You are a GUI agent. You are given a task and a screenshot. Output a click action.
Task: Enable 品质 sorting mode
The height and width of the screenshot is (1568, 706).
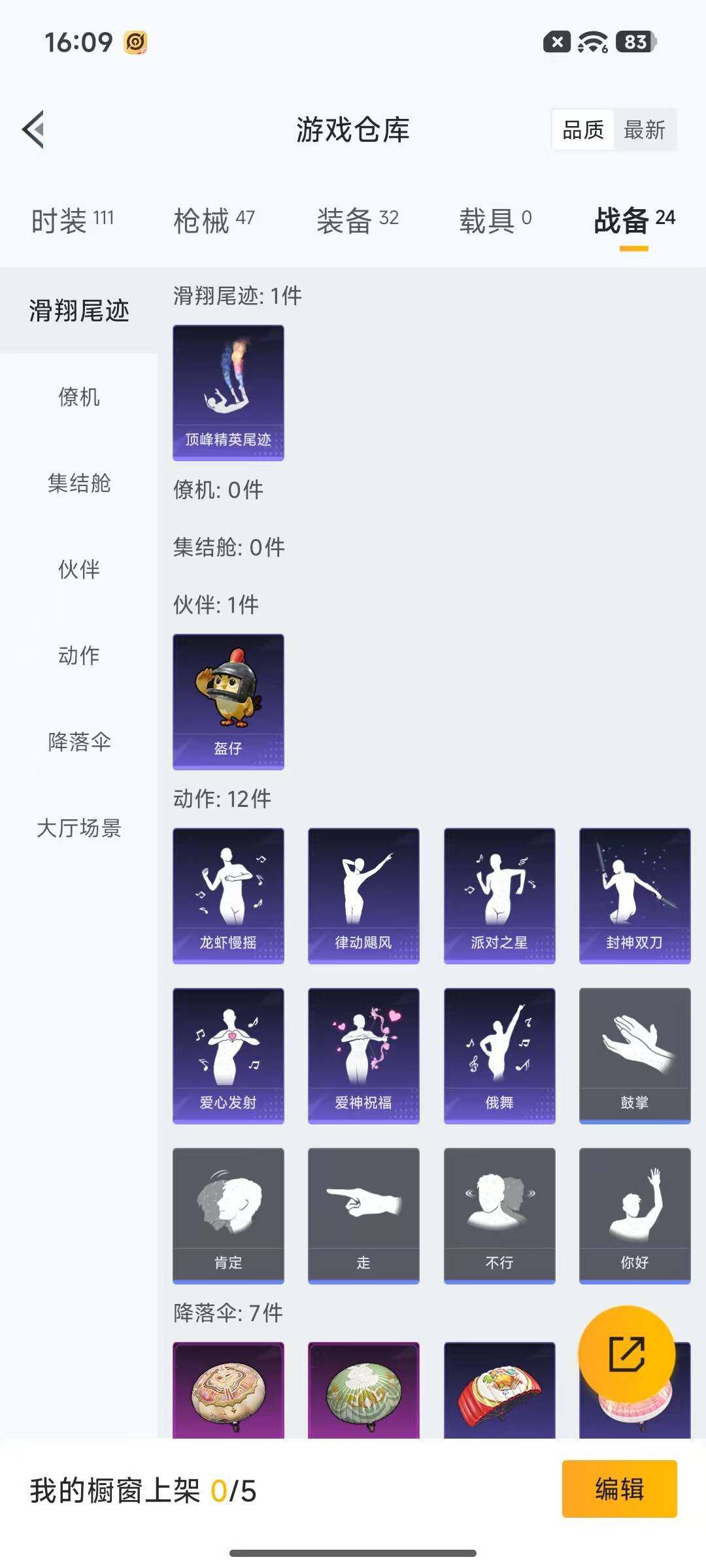(582, 130)
